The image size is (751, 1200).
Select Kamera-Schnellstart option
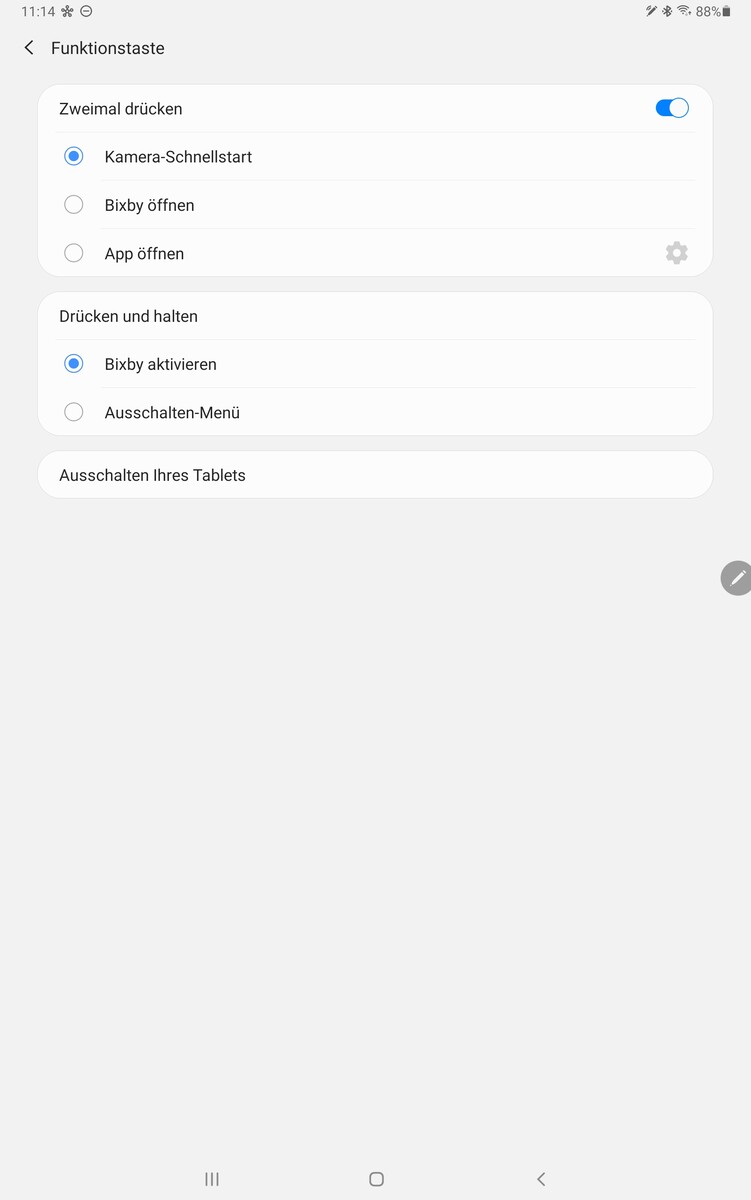click(x=74, y=157)
